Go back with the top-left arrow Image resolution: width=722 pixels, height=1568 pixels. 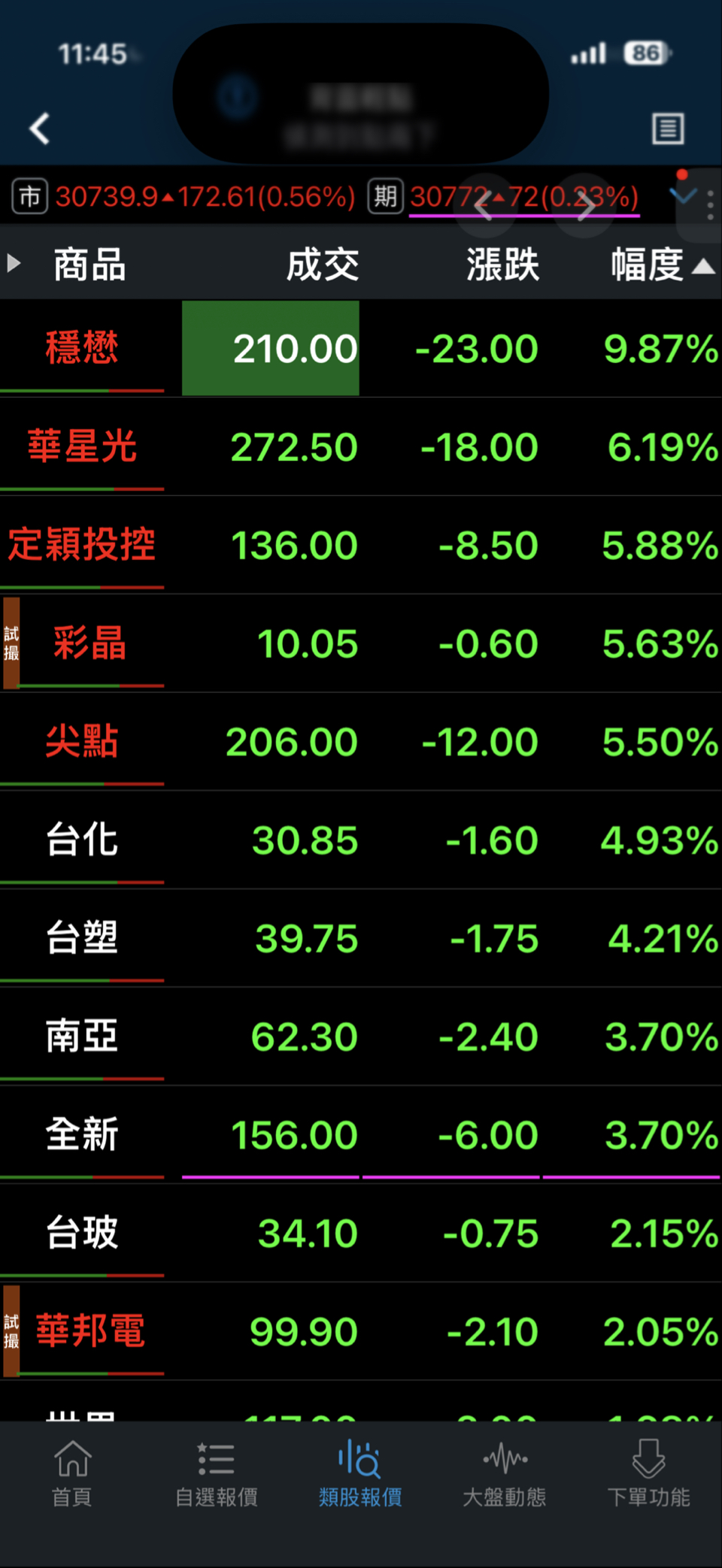(40, 129)
